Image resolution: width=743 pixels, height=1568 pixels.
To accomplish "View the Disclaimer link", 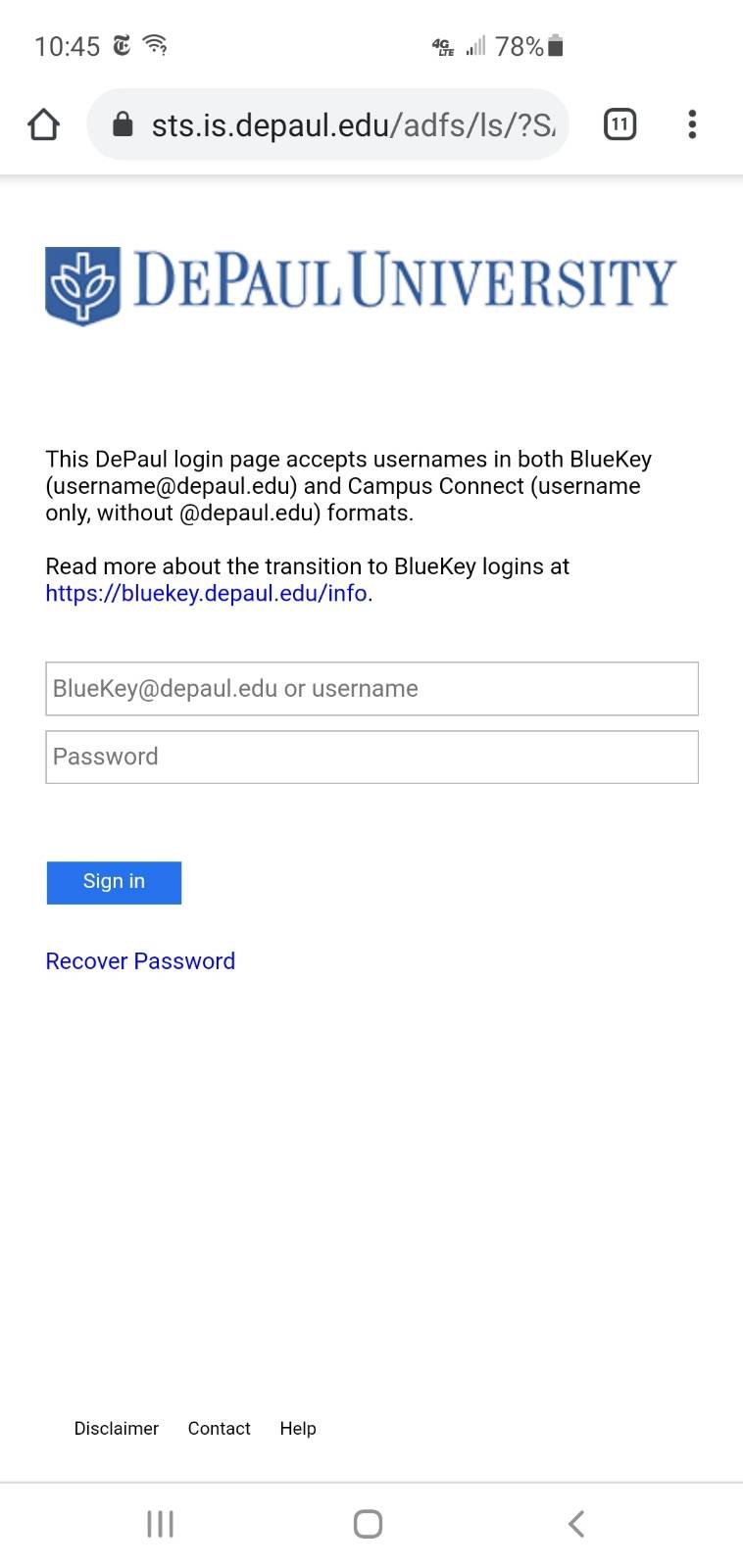I will [117, 1429].
